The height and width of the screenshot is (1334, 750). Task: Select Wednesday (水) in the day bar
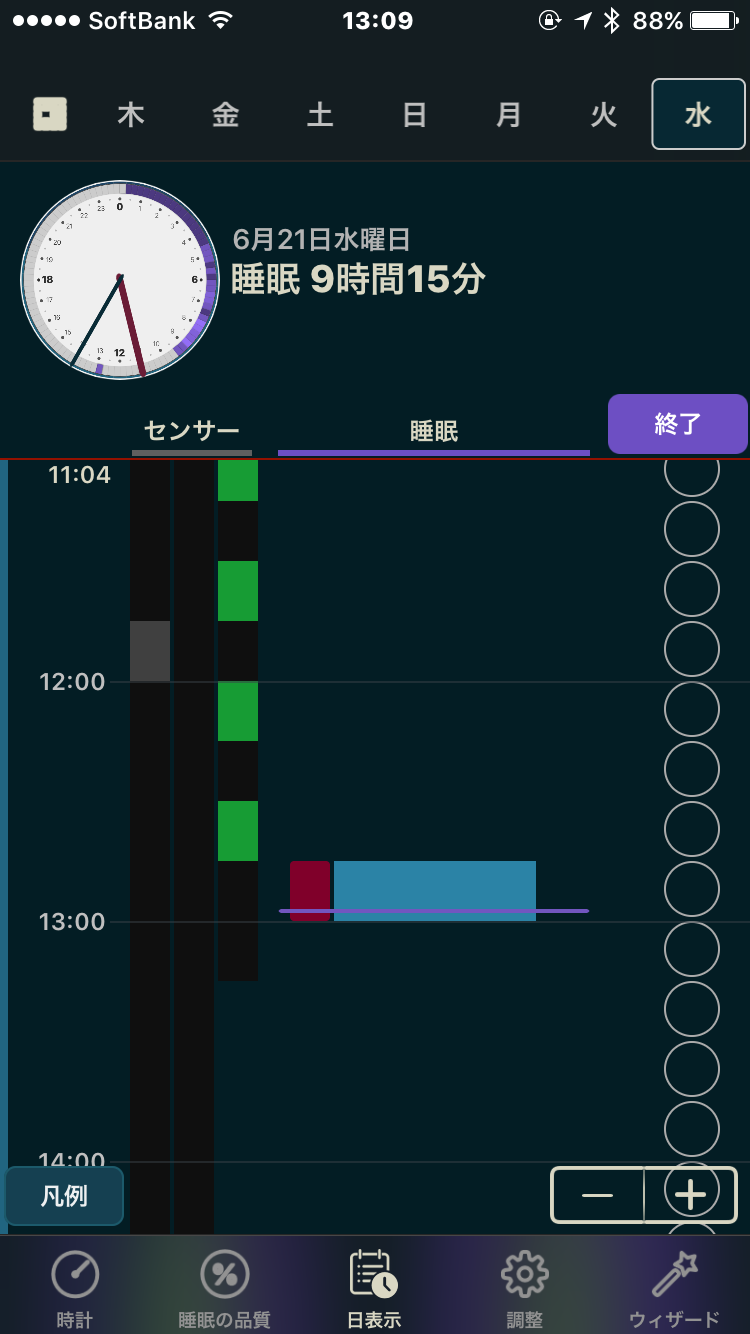tap(698, 115)
